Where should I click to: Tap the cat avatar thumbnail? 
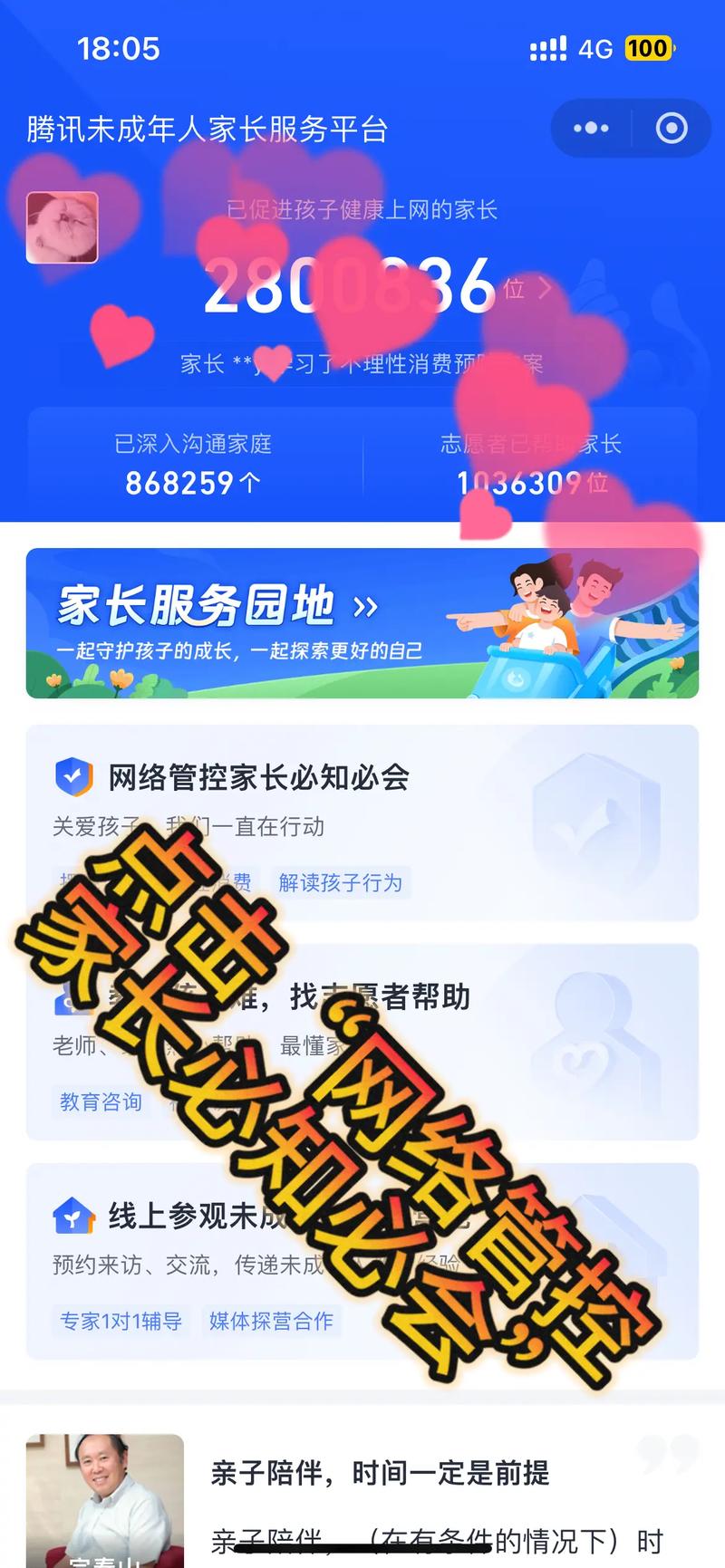point(62,228)
